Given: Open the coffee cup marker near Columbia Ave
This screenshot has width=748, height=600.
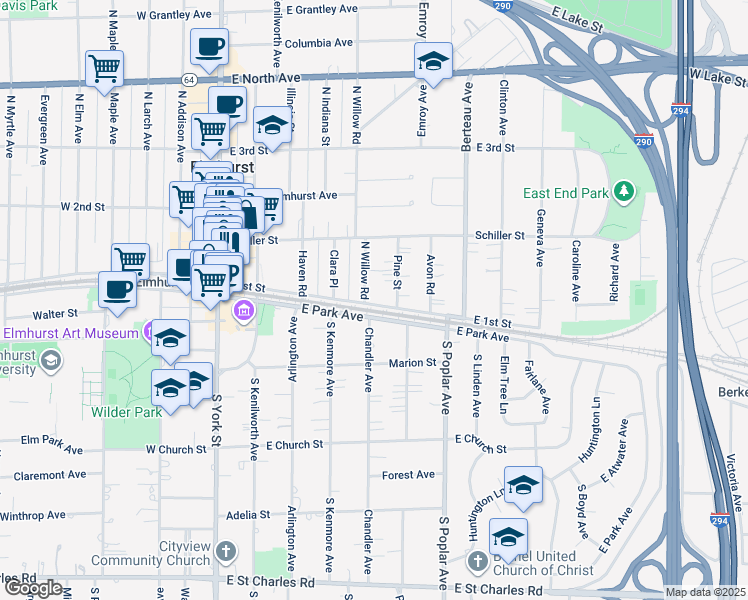Looking at the screenshot, I should tap(209, 45).
